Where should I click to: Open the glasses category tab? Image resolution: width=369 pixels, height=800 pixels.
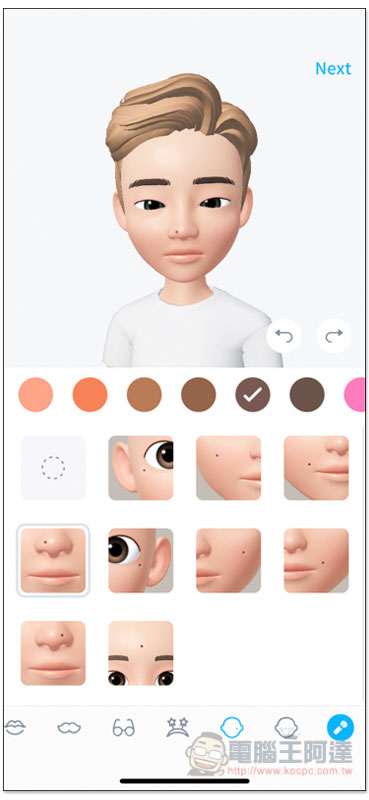pos(124,728)
